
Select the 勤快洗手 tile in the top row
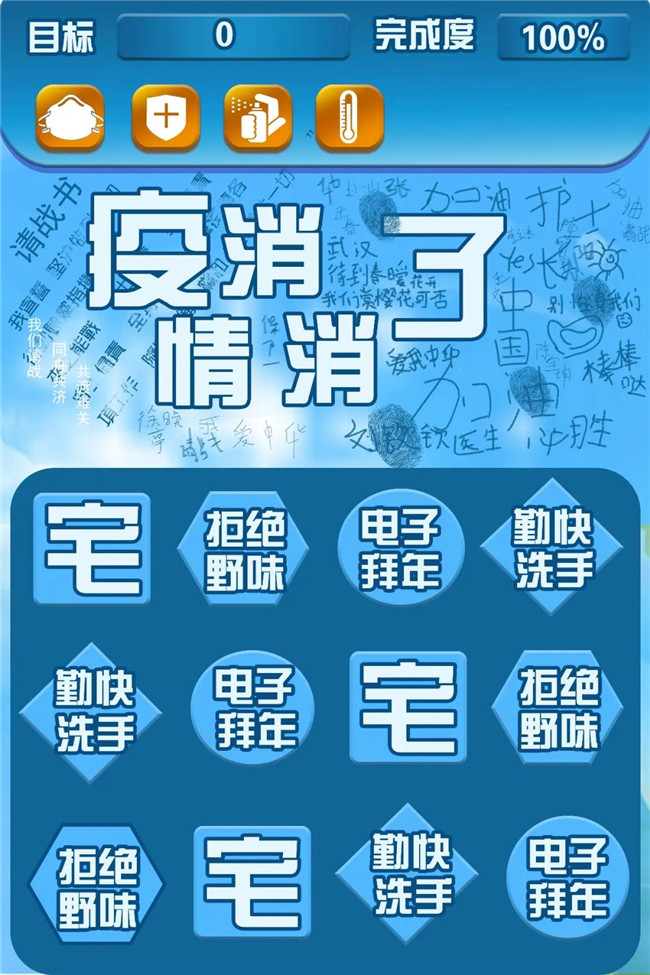[x=553, y=547]
